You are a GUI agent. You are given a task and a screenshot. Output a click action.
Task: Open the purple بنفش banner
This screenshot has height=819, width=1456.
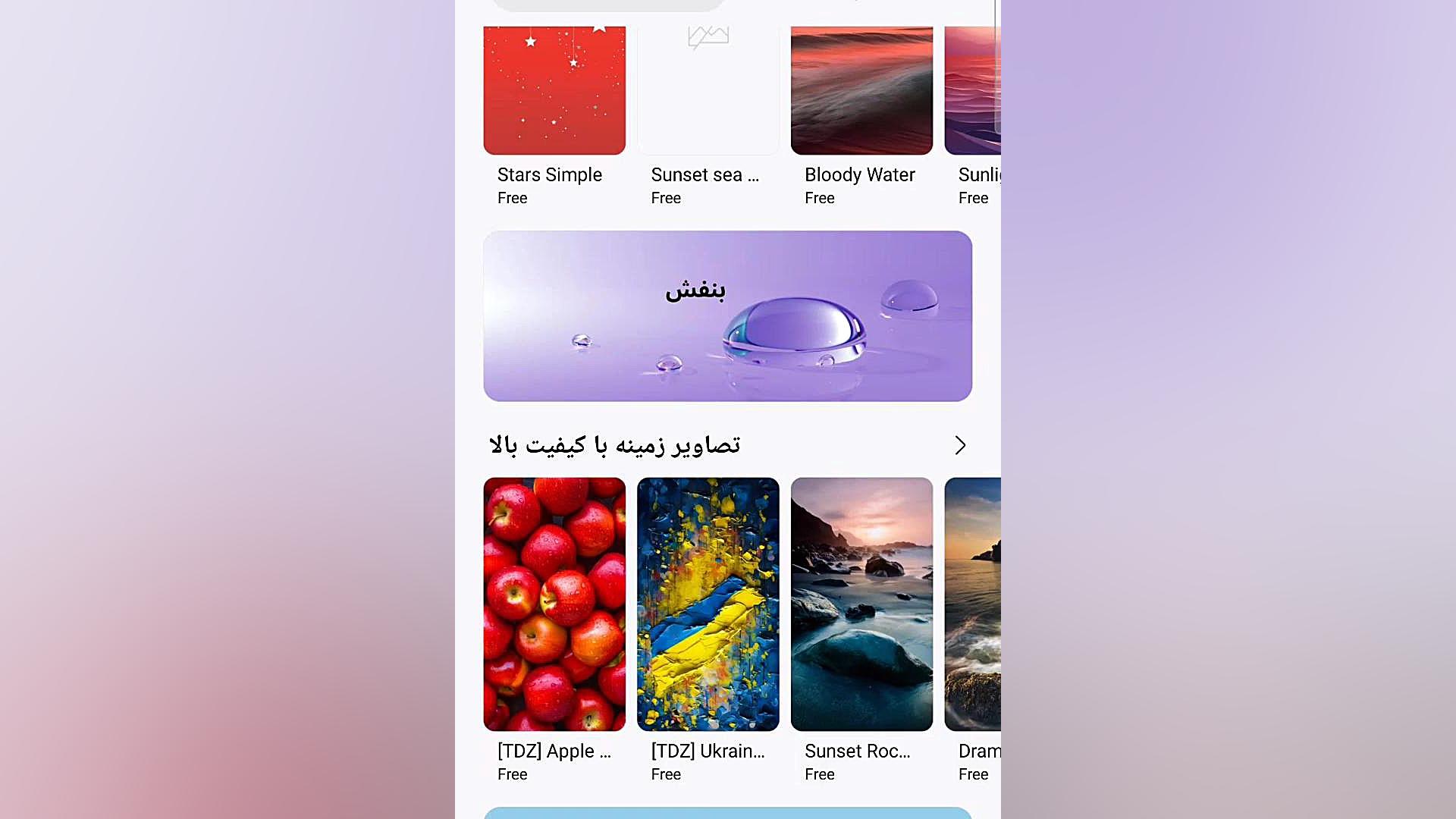pos(727,315)
